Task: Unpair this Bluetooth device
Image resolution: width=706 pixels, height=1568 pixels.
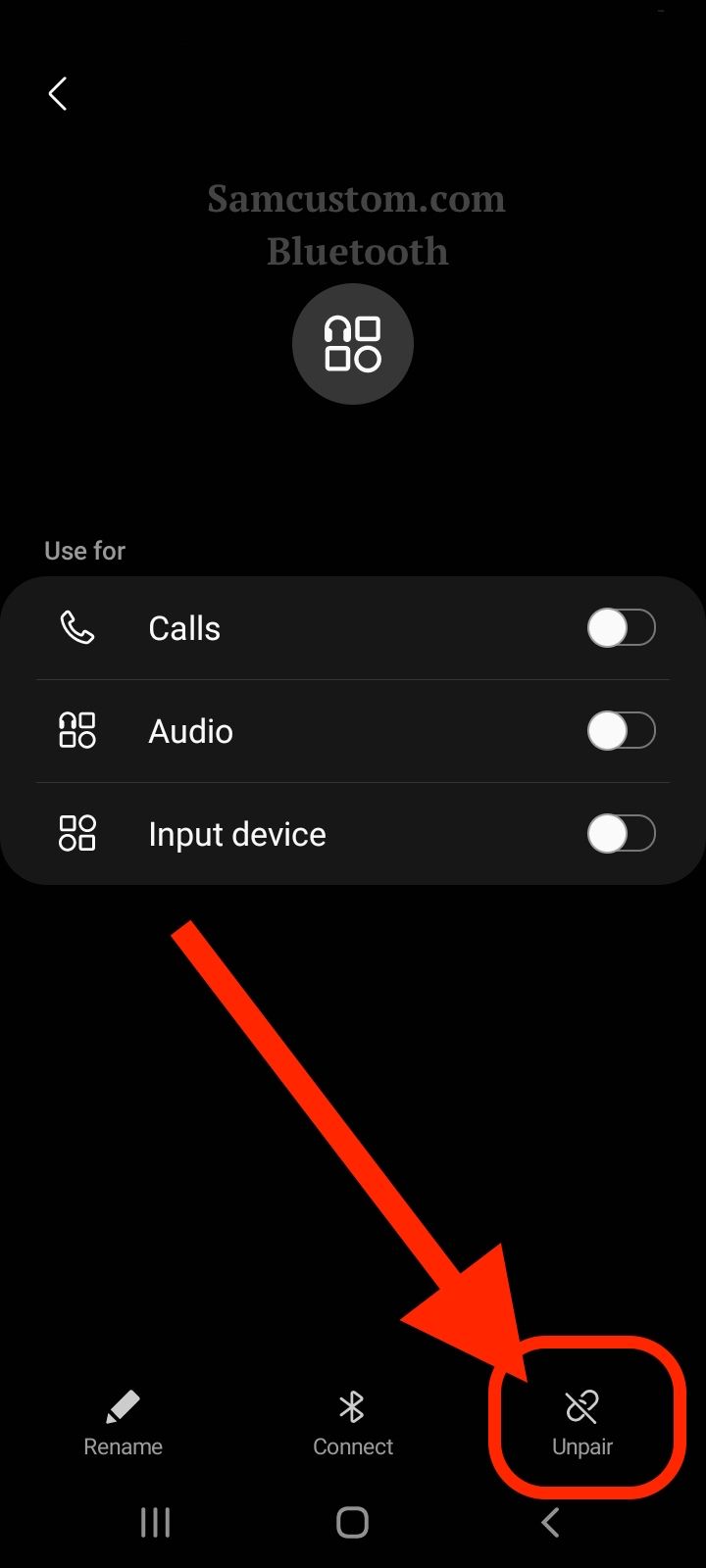Action: tap(582, 1423)
